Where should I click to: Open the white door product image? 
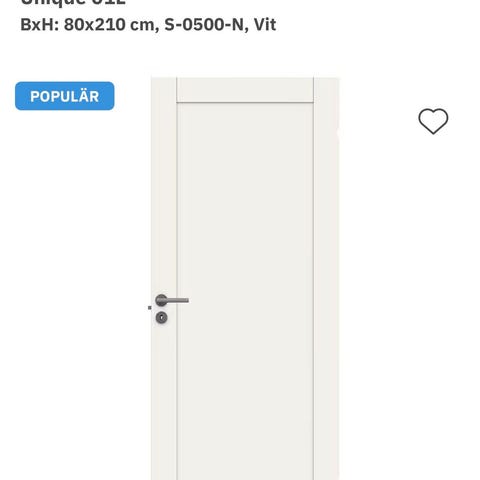coord(245,278)
